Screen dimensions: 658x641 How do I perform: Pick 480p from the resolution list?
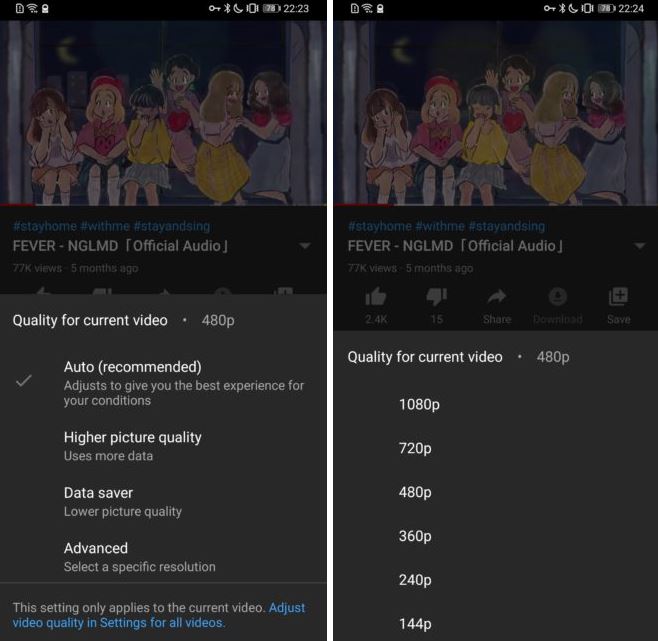click(x=415, y=492)
